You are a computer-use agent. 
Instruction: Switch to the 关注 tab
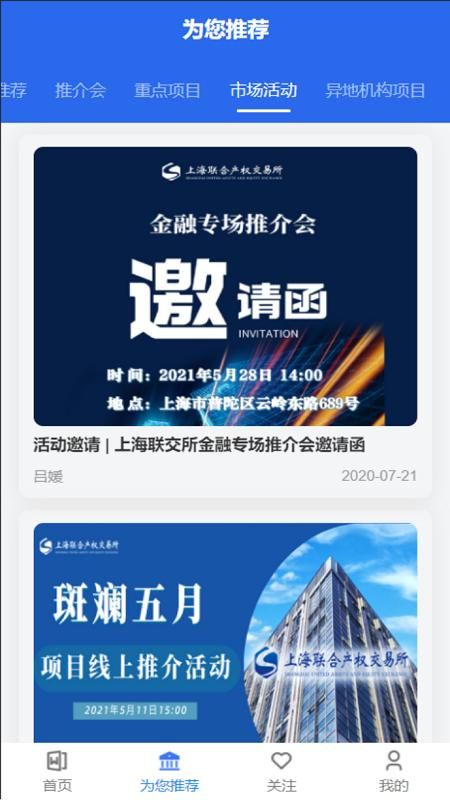coord(281,770)
